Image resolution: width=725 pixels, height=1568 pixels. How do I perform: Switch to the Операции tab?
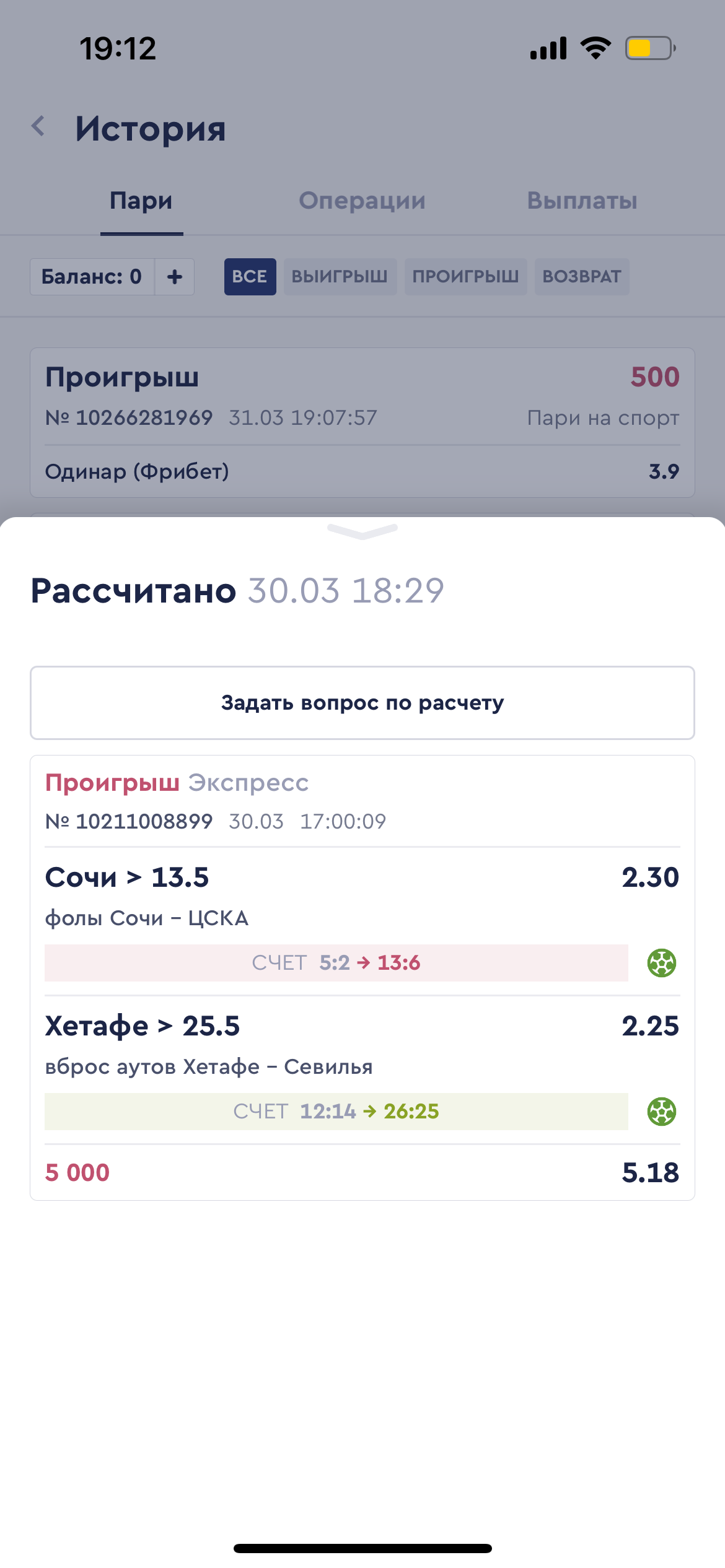[362, 201]
